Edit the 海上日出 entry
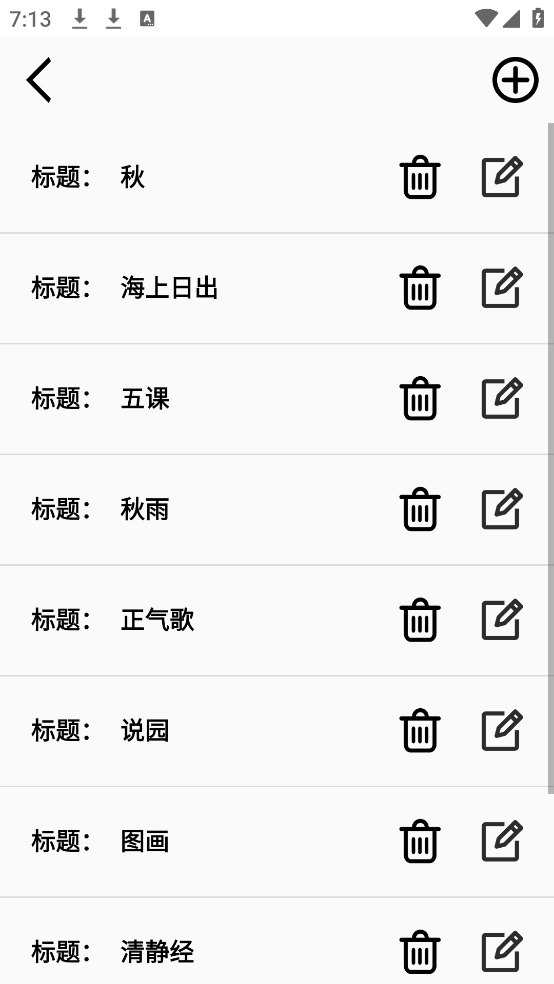The height and width of the screenshot is (984, 554). tap(502, 288)
